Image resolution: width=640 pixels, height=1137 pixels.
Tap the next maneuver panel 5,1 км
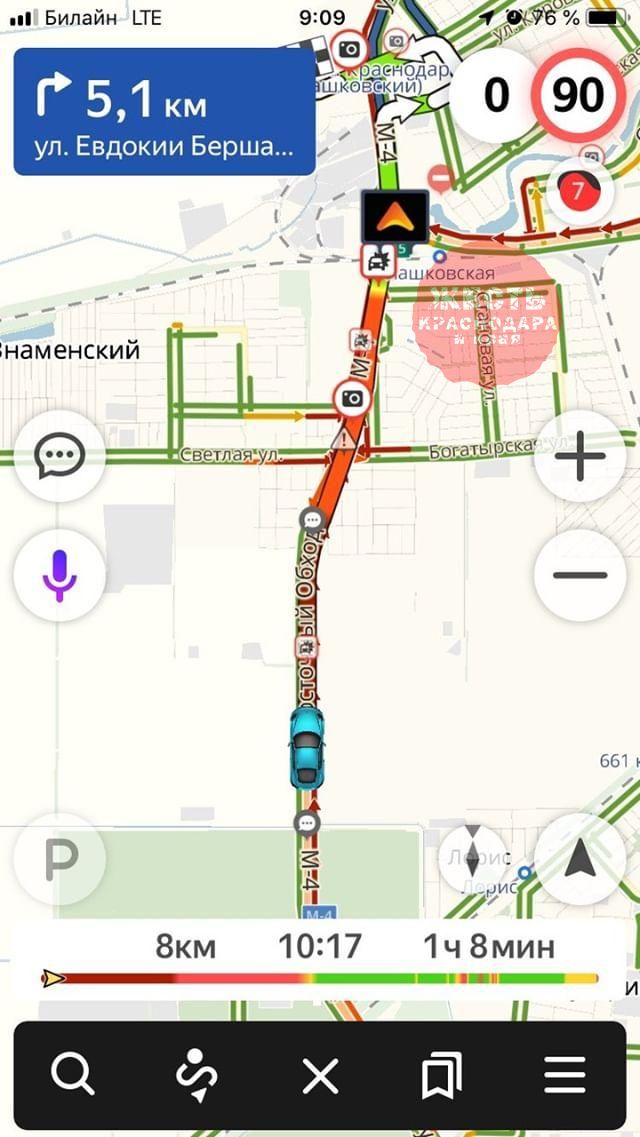[x=165, y=112]
